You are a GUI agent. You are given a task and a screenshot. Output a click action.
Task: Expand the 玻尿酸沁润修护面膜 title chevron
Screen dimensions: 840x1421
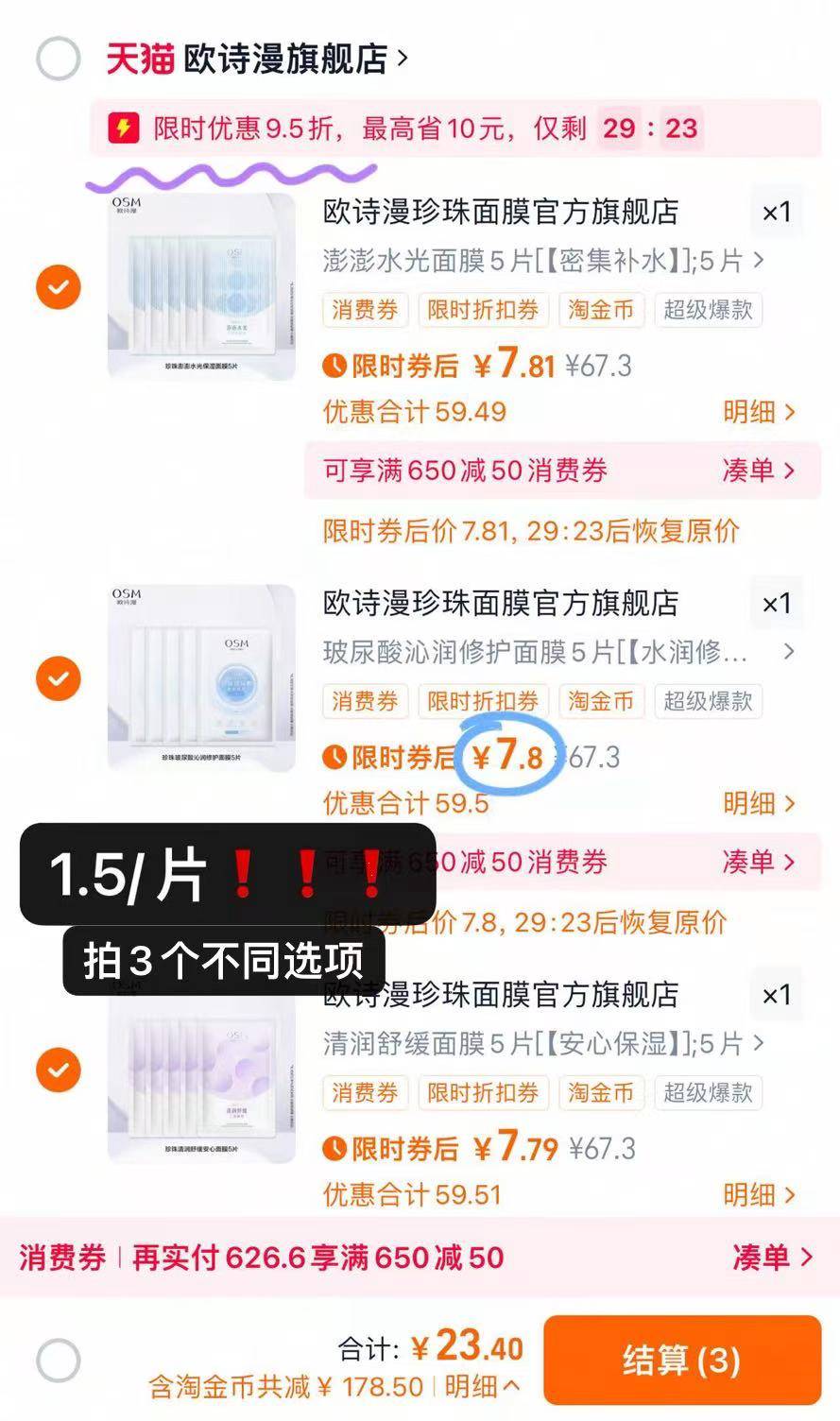tap(790, 652)
